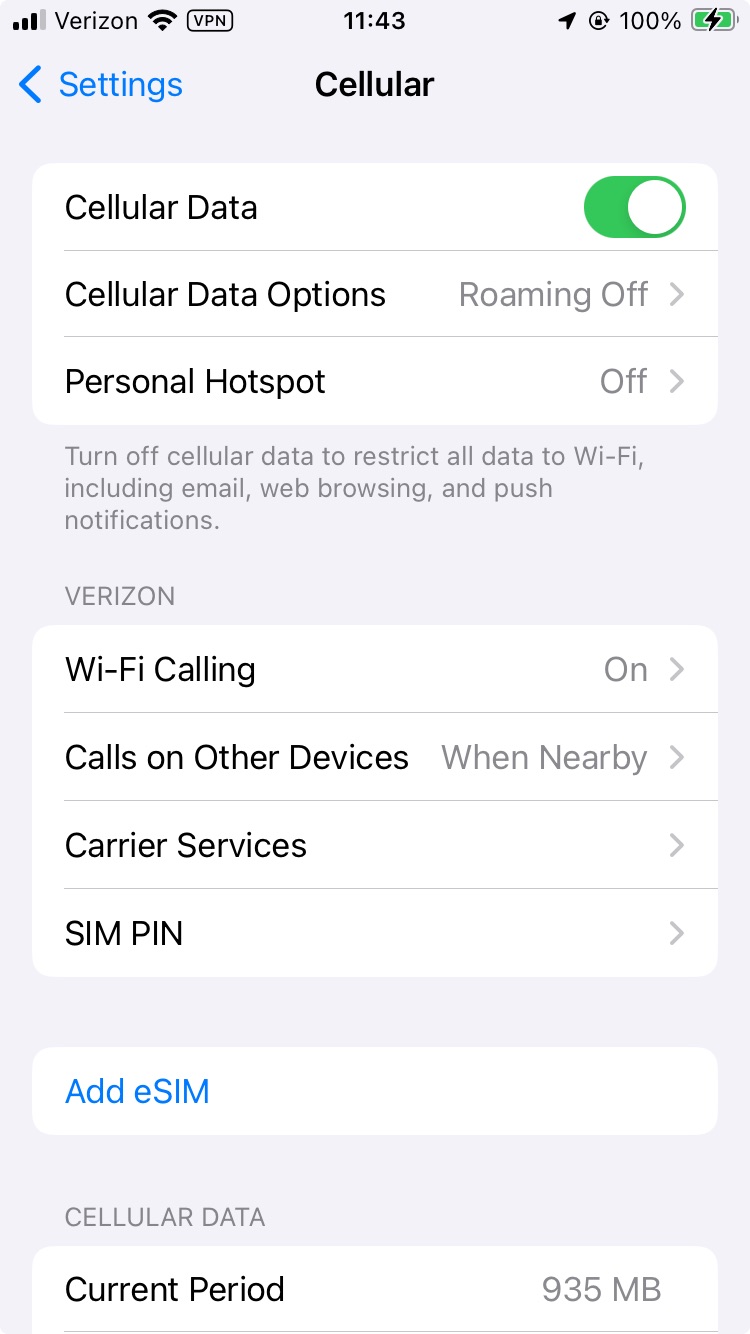Go back to Settings
Screen dimensions: 750x1334
(101, 85)
